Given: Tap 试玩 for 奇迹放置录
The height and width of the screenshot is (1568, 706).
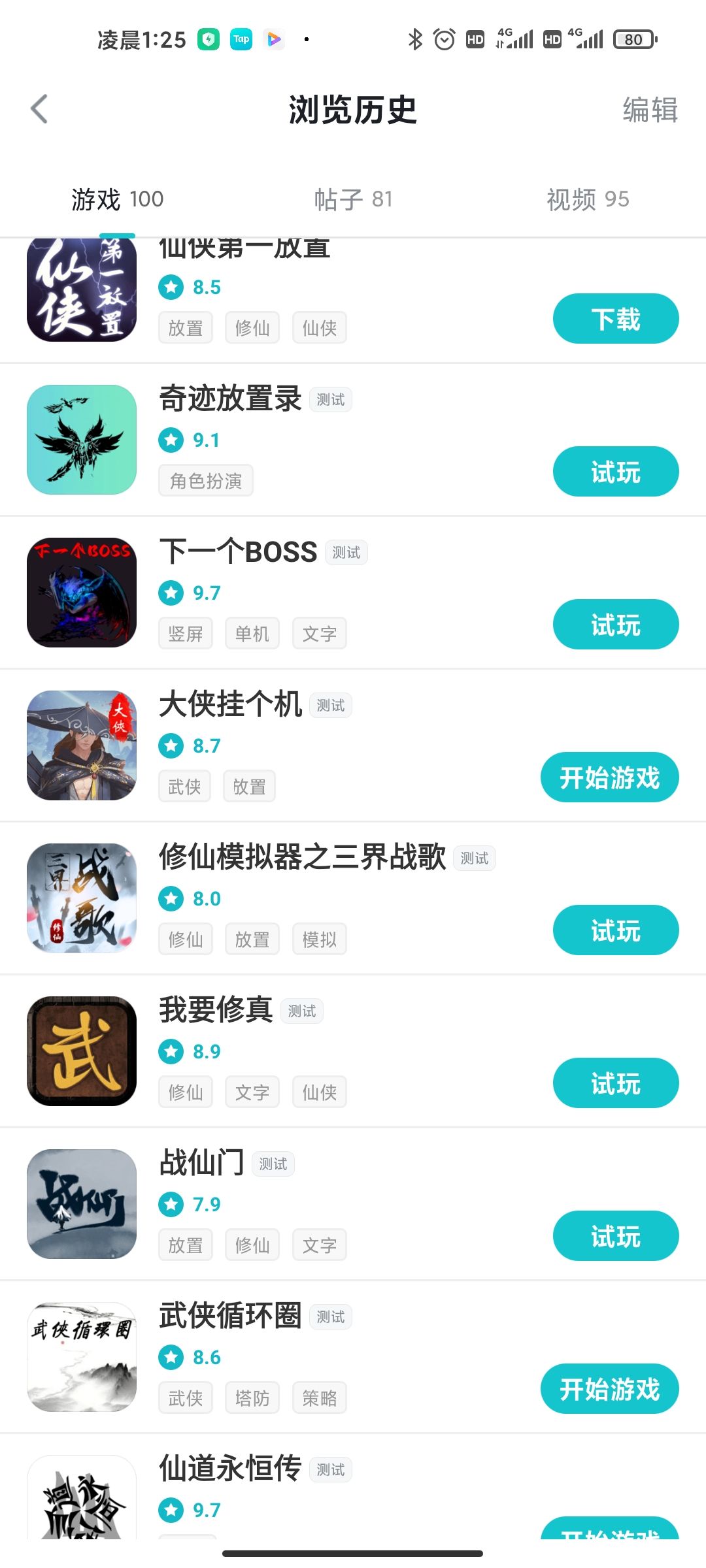Looking at the screenshot, I should (x=615, y=472).
